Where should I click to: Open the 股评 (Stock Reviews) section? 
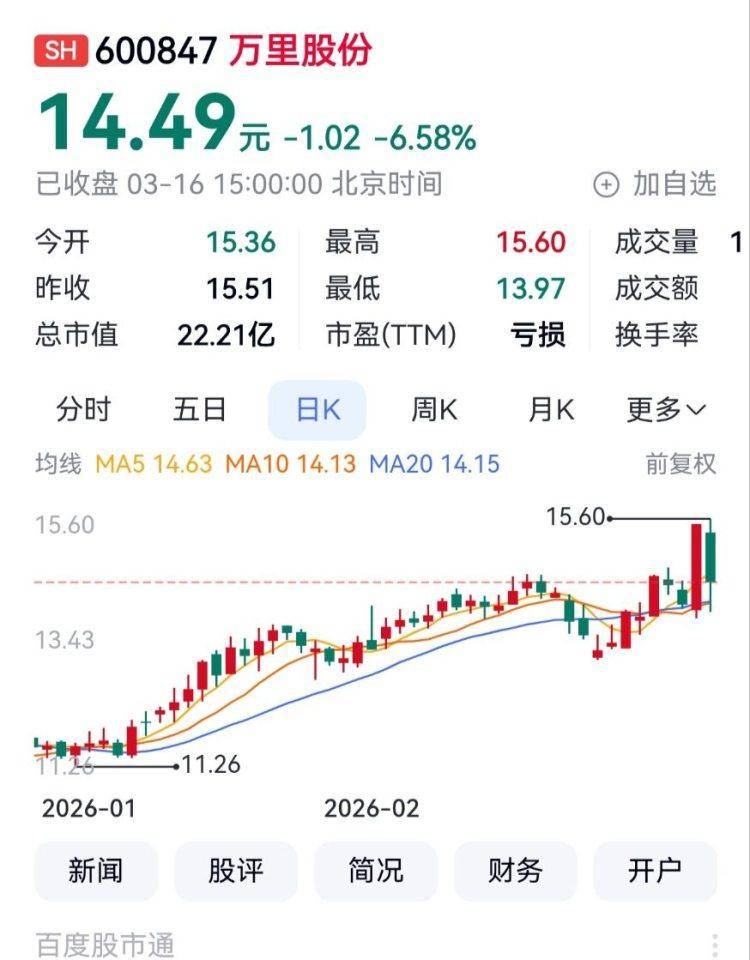click(236, 871)
